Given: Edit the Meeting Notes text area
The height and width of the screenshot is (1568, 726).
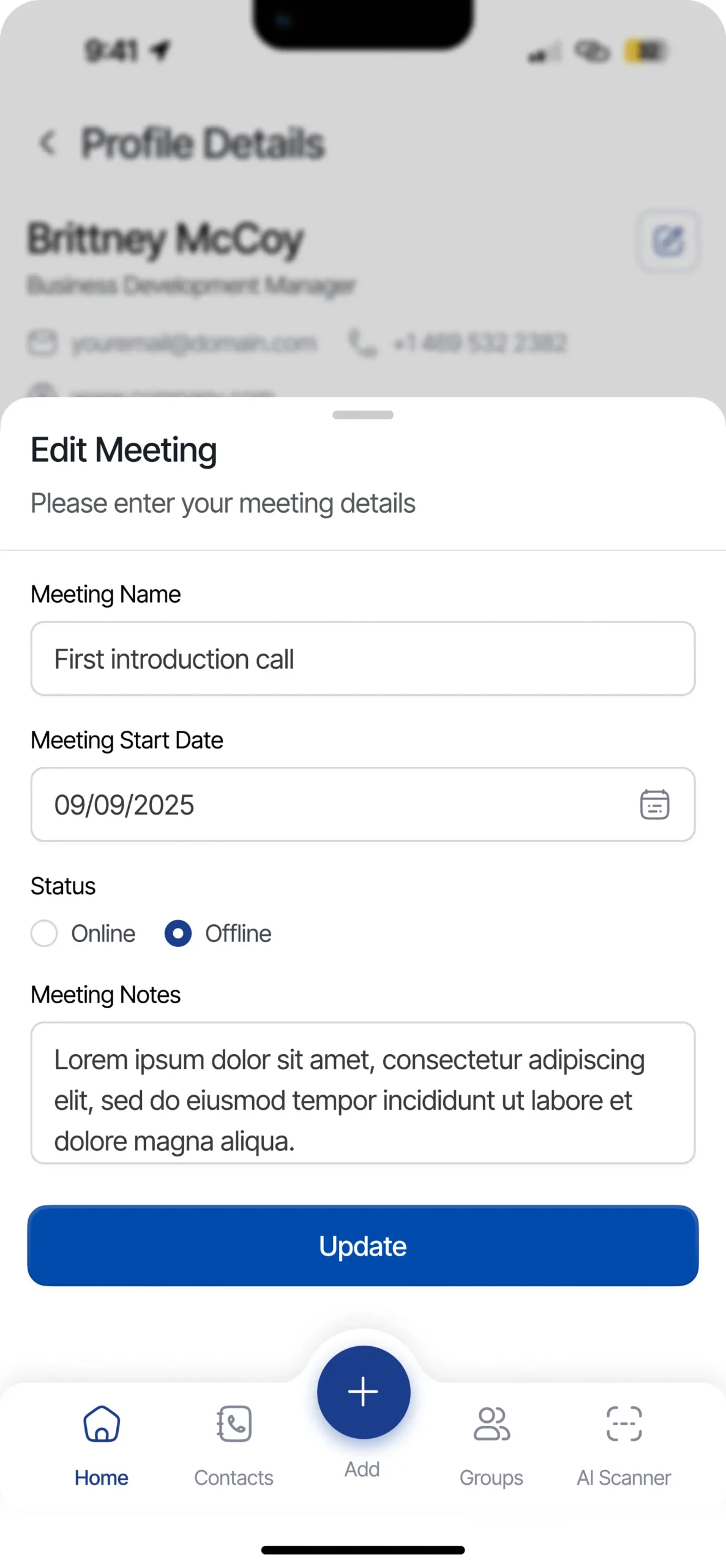Looking at the screenshot, I should point(362,1093).
